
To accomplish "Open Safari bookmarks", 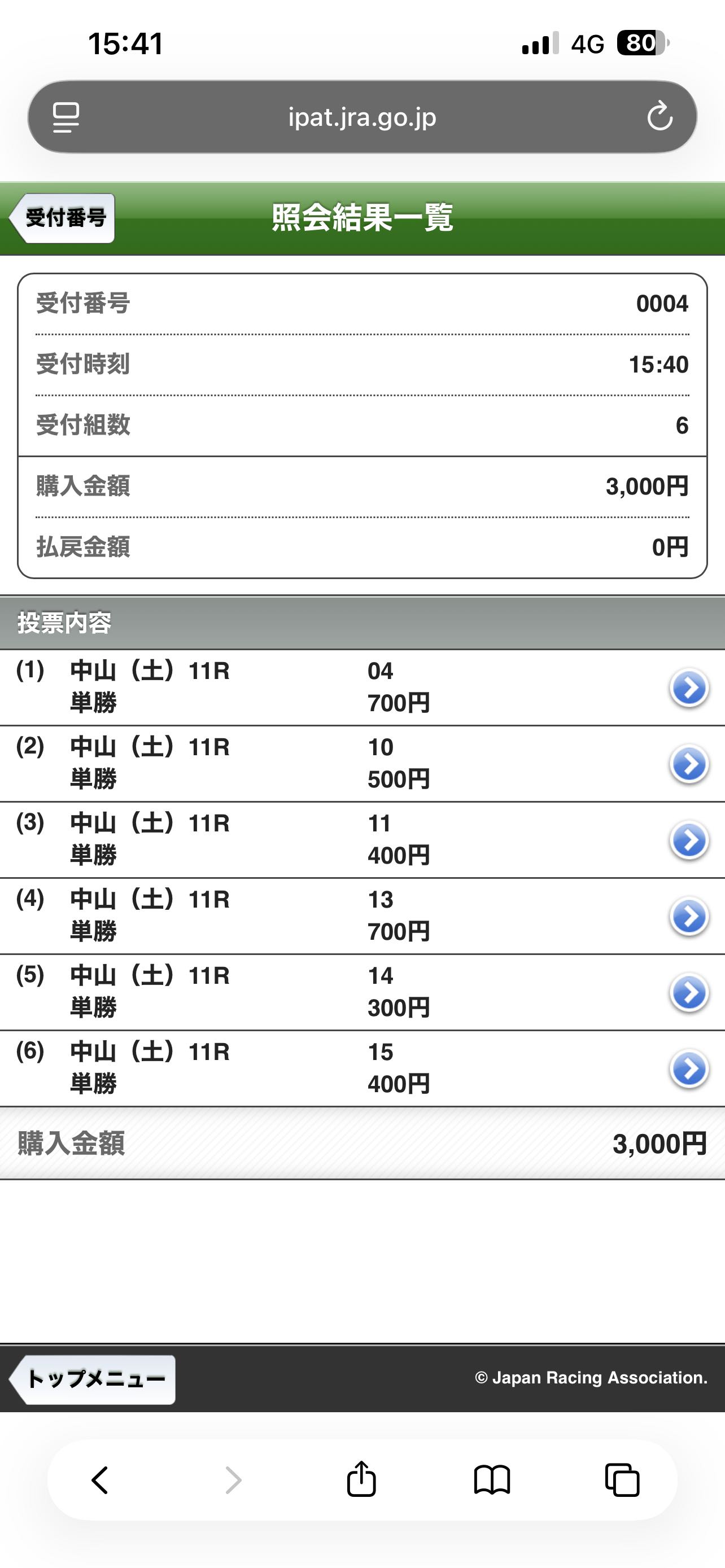I will tap(492, 1480).
